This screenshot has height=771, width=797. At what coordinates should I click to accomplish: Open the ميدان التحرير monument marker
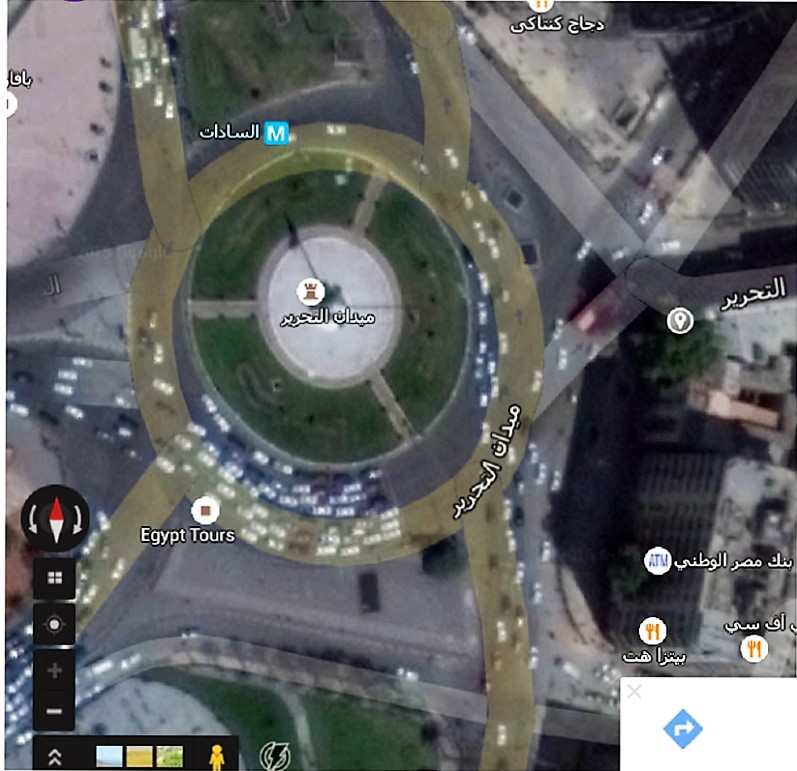coord(313,292)
